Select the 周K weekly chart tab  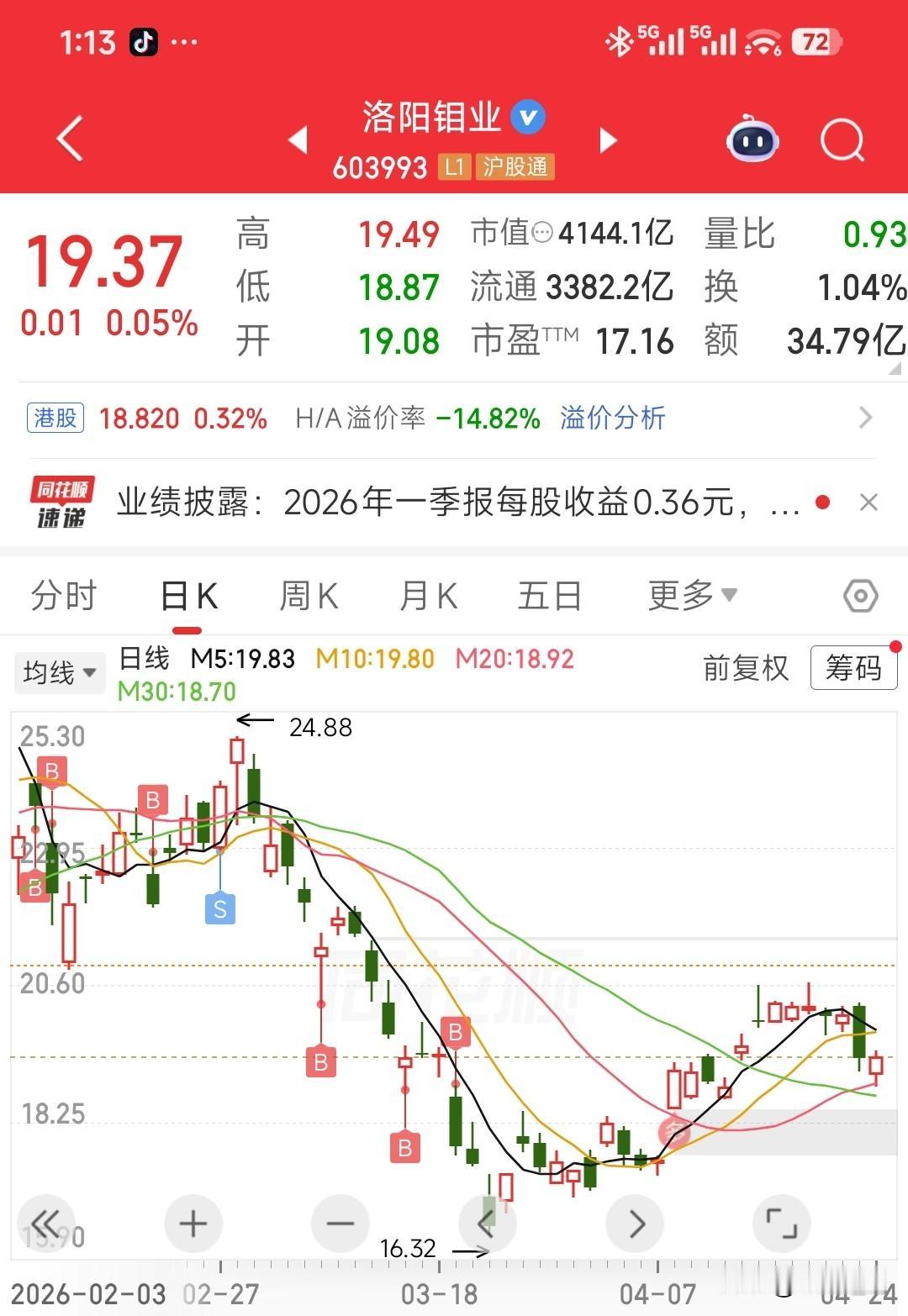(x=307, y=594)
